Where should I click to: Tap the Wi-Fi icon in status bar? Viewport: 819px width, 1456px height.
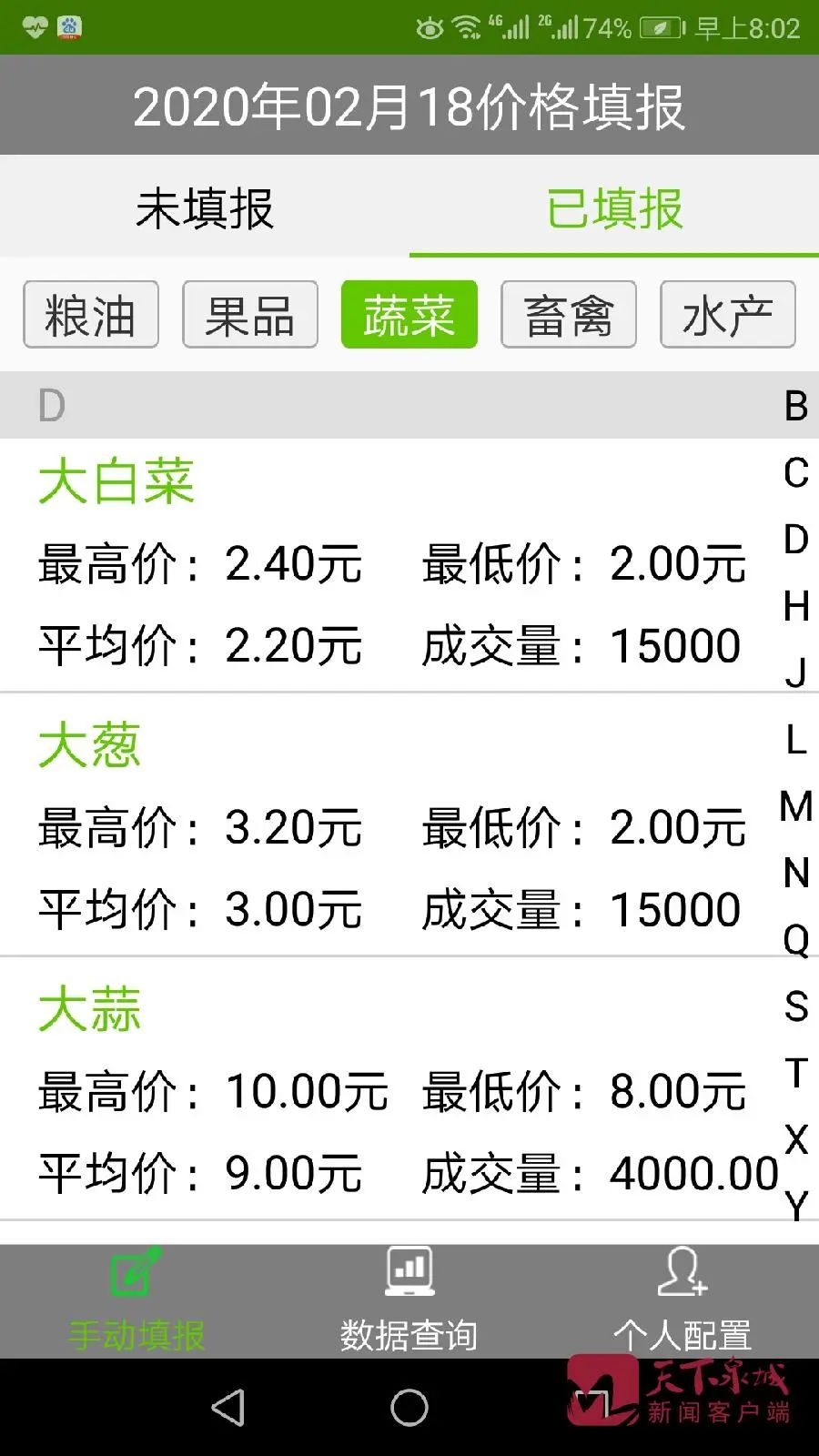click(x=468, y=26)
